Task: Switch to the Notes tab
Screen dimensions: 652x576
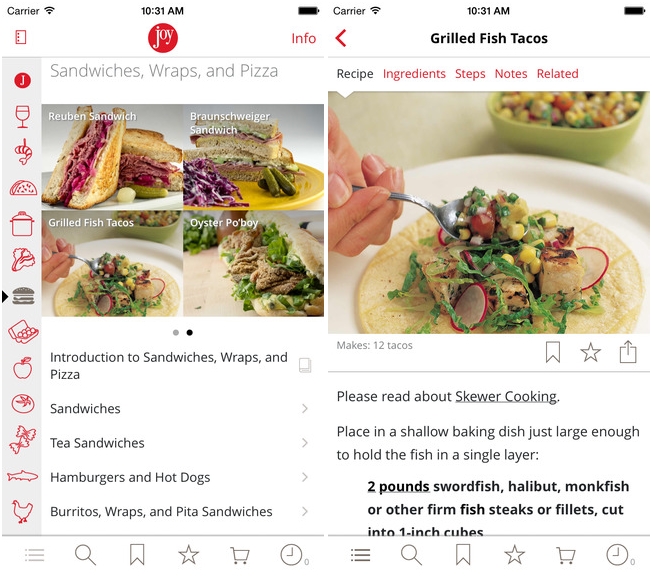Action: click(511, 74)
